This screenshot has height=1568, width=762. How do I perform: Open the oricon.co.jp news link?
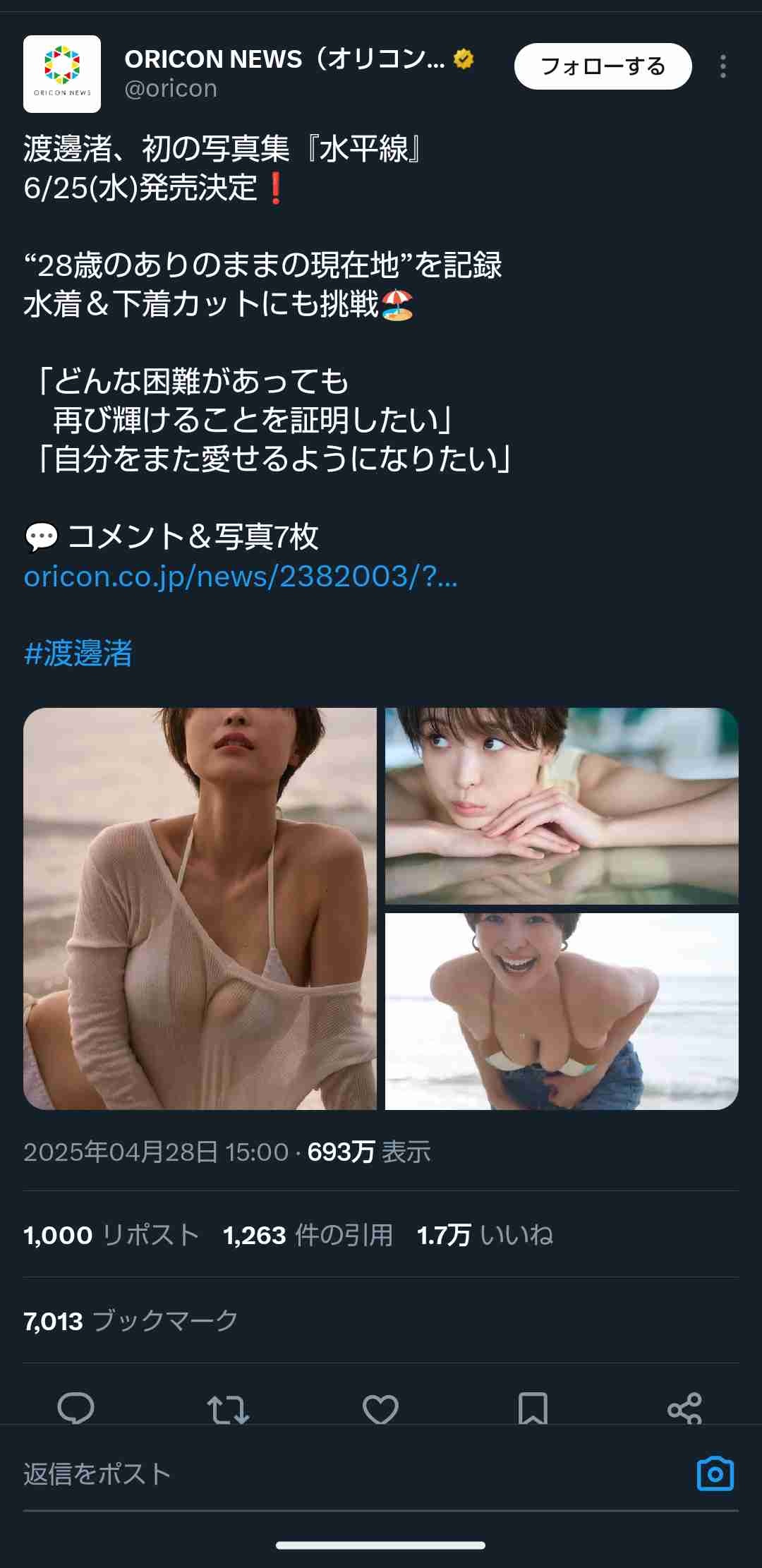click(241, 577)
